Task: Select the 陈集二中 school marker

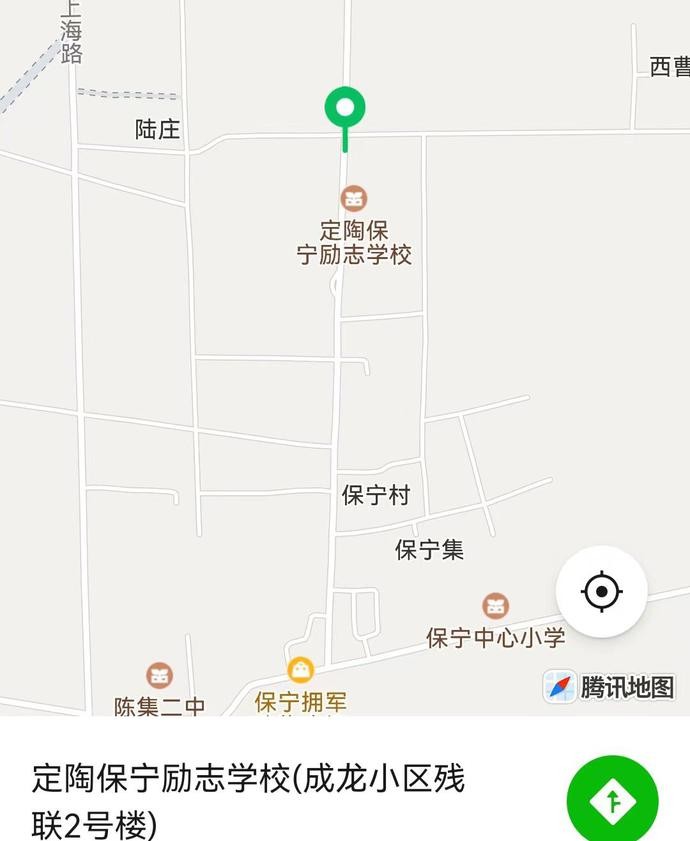Action: coord(159,676)
